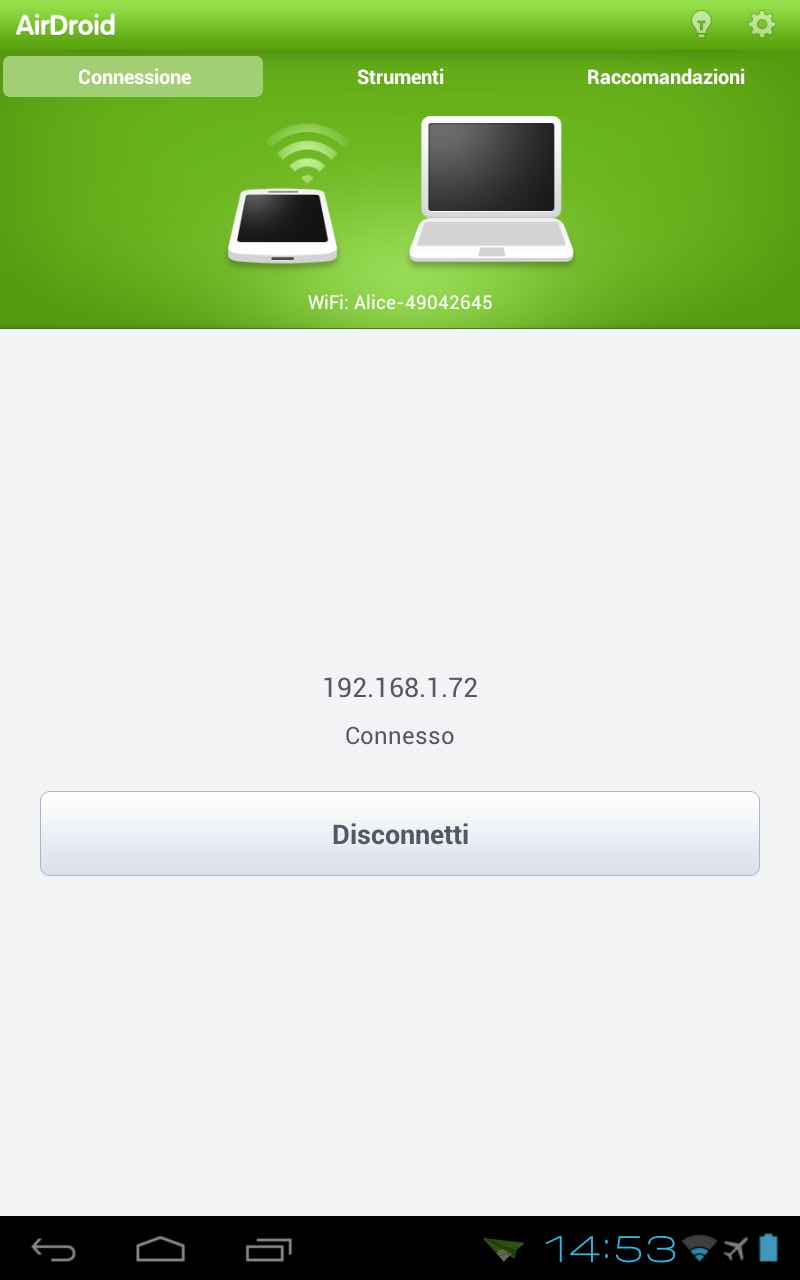Open the tips lightbulb icon
The height and width of the screenshot is (1280, 800).
point(702,24)
